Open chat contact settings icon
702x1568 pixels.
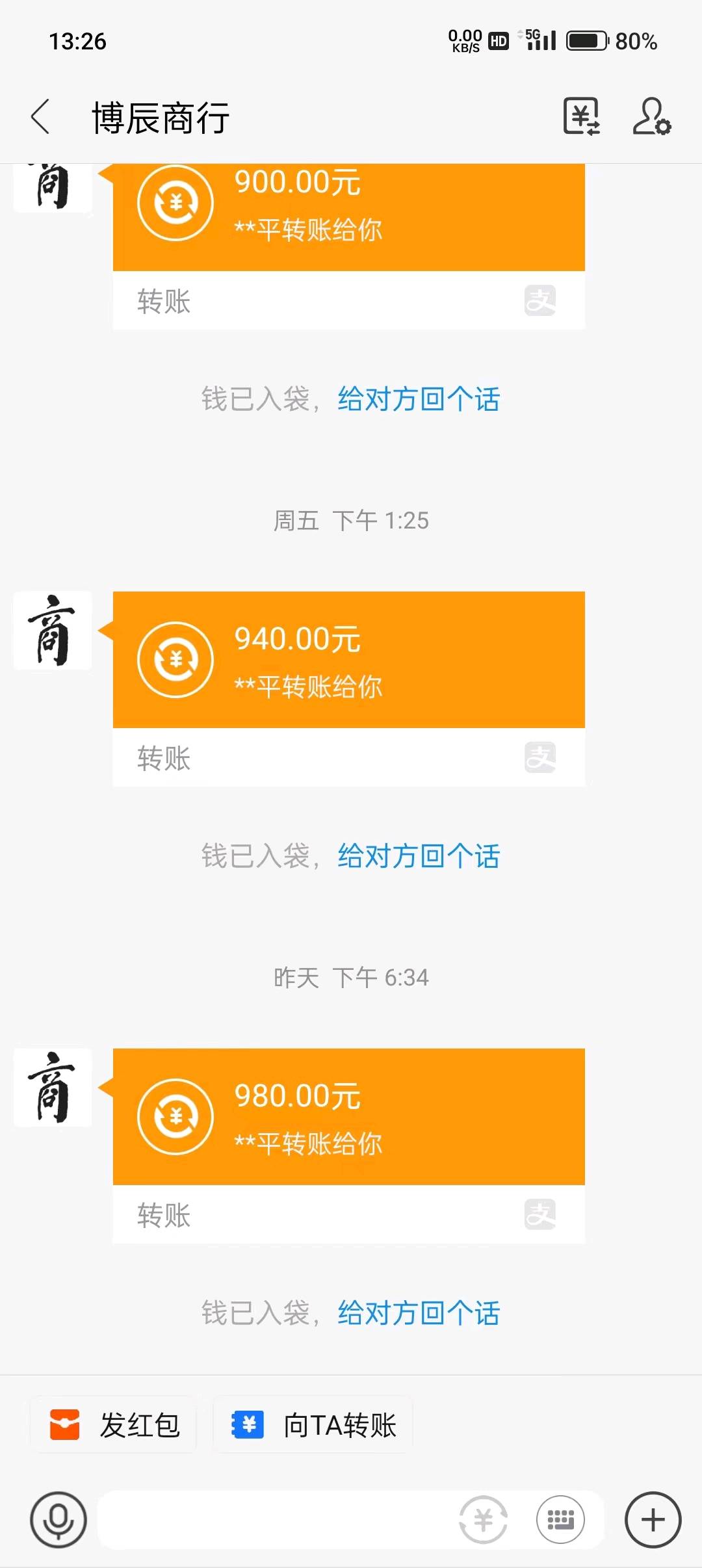(x=652, y=117)
